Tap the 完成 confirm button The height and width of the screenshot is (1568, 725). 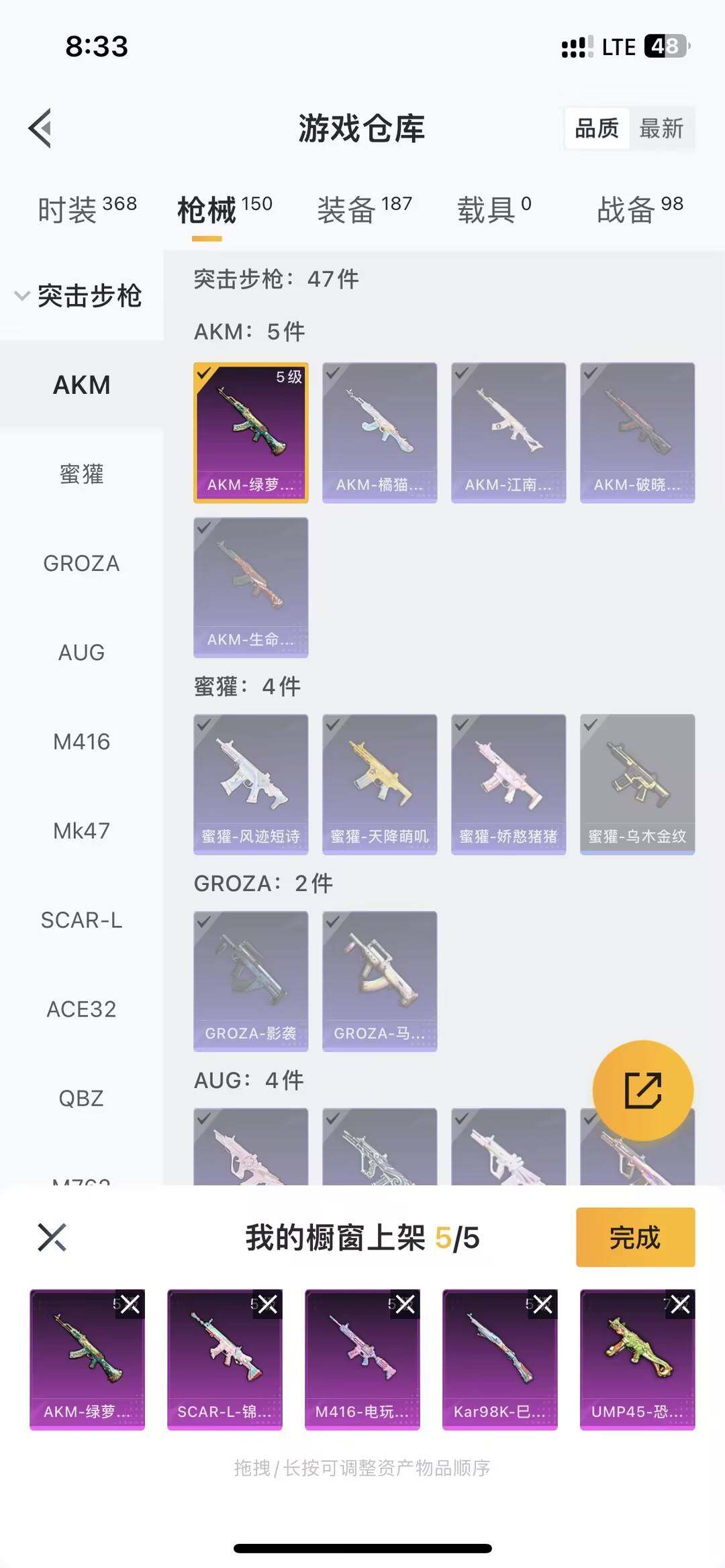634,1238
